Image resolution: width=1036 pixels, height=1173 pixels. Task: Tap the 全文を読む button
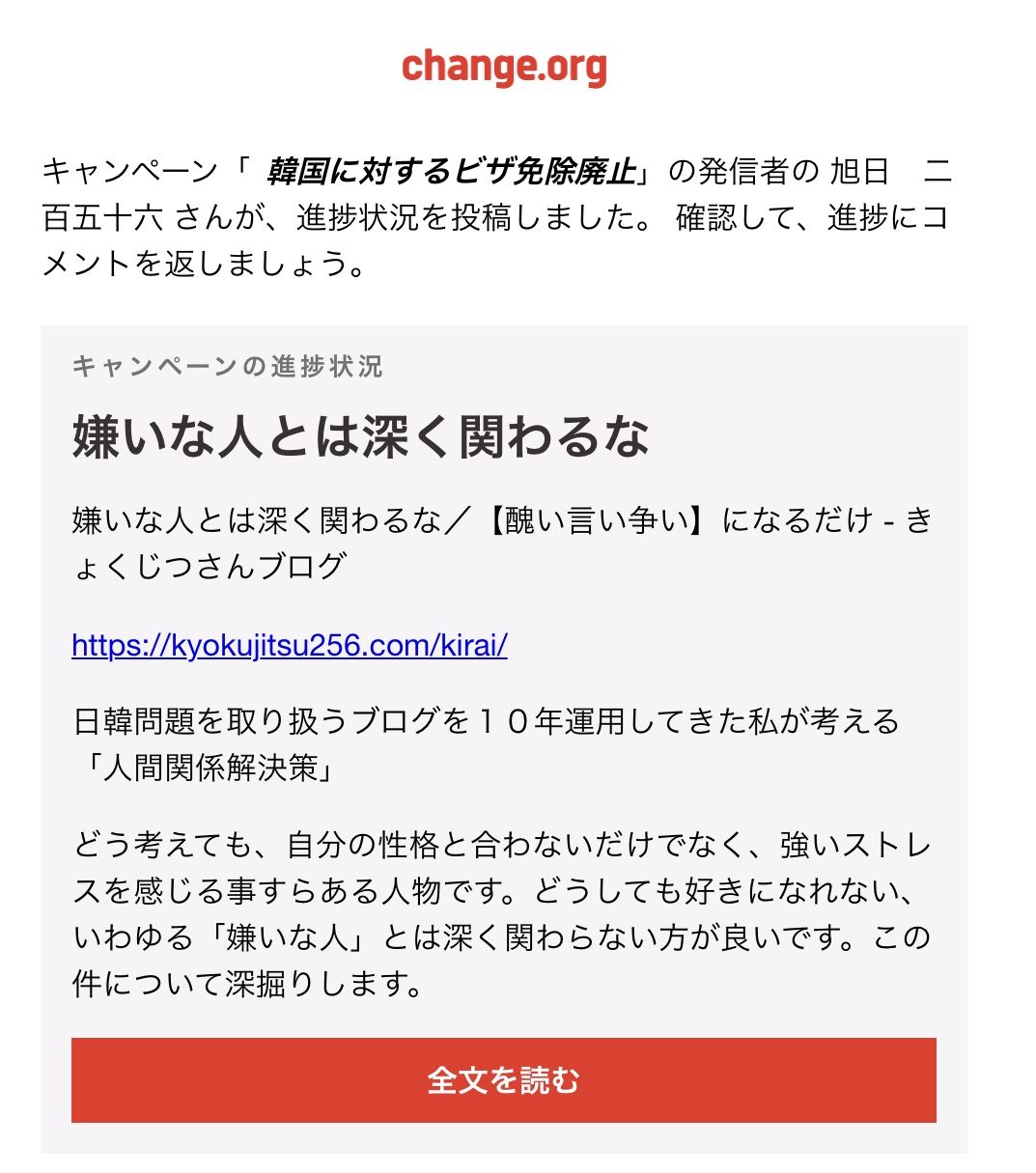pos(503,1080)
